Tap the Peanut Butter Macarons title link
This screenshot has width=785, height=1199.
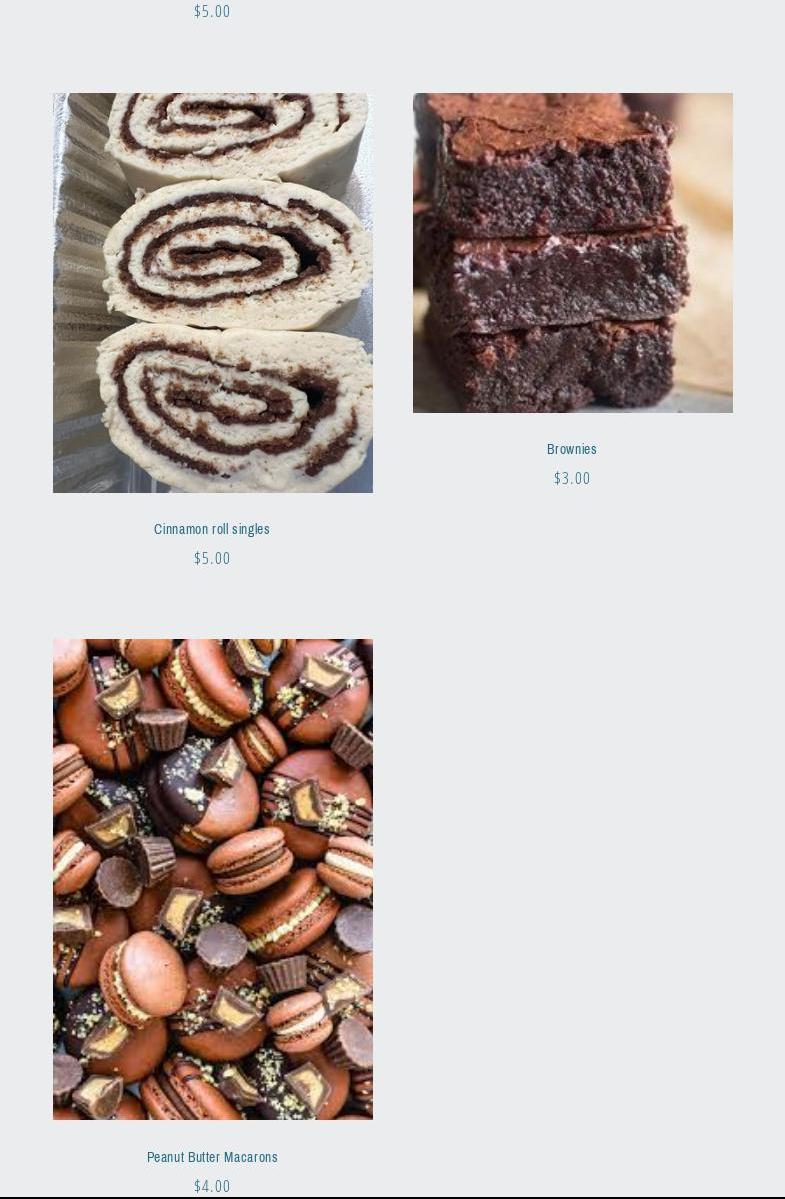pyautogui.click(x=212, y=1157)
